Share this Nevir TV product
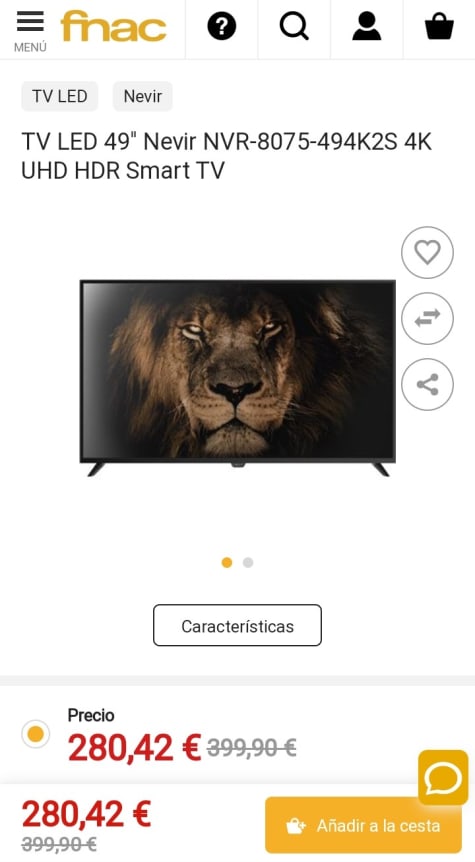The width and height of the screenshot is (475, 862). point(427,384)
